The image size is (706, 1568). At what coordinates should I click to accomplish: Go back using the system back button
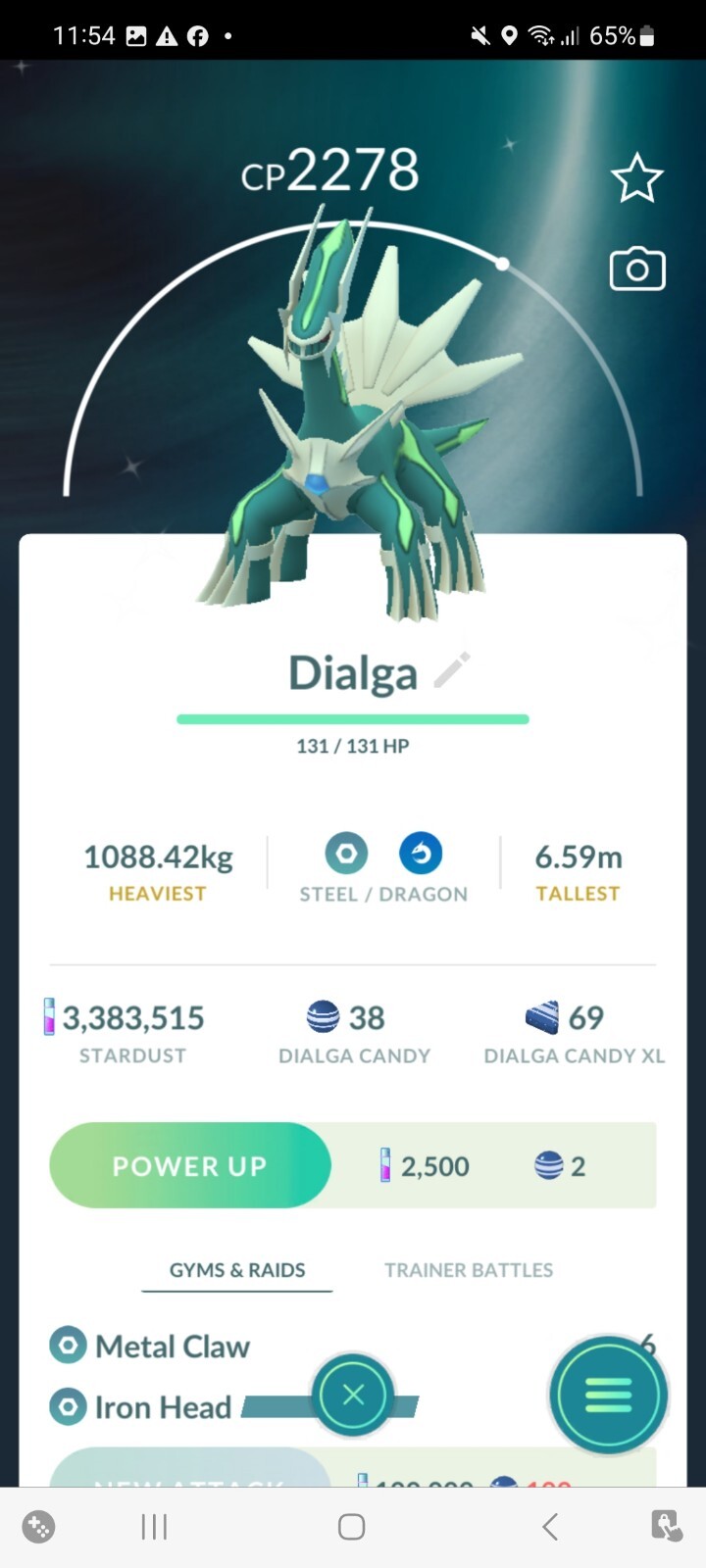tap(550, 1526)
